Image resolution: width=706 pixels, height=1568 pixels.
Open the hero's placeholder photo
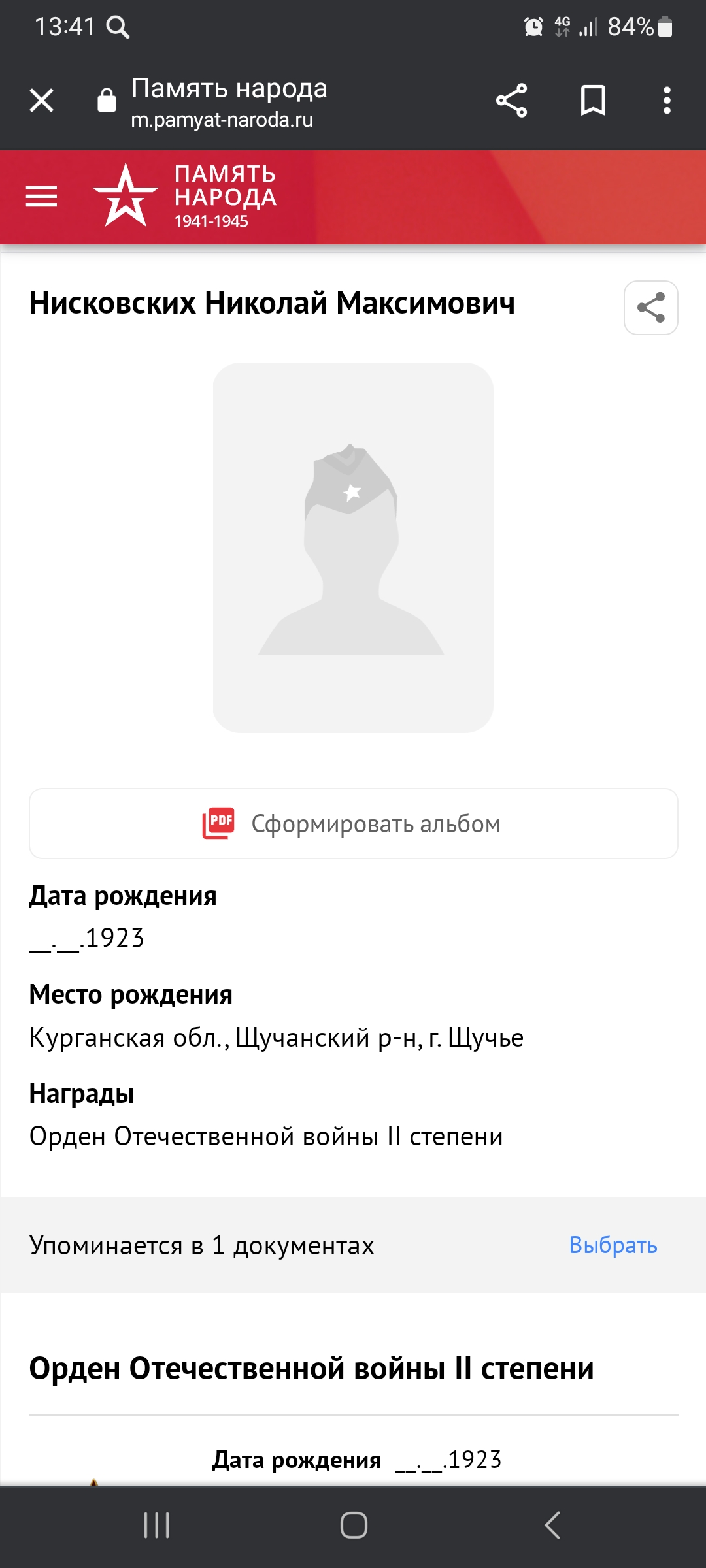pos(353,547)
